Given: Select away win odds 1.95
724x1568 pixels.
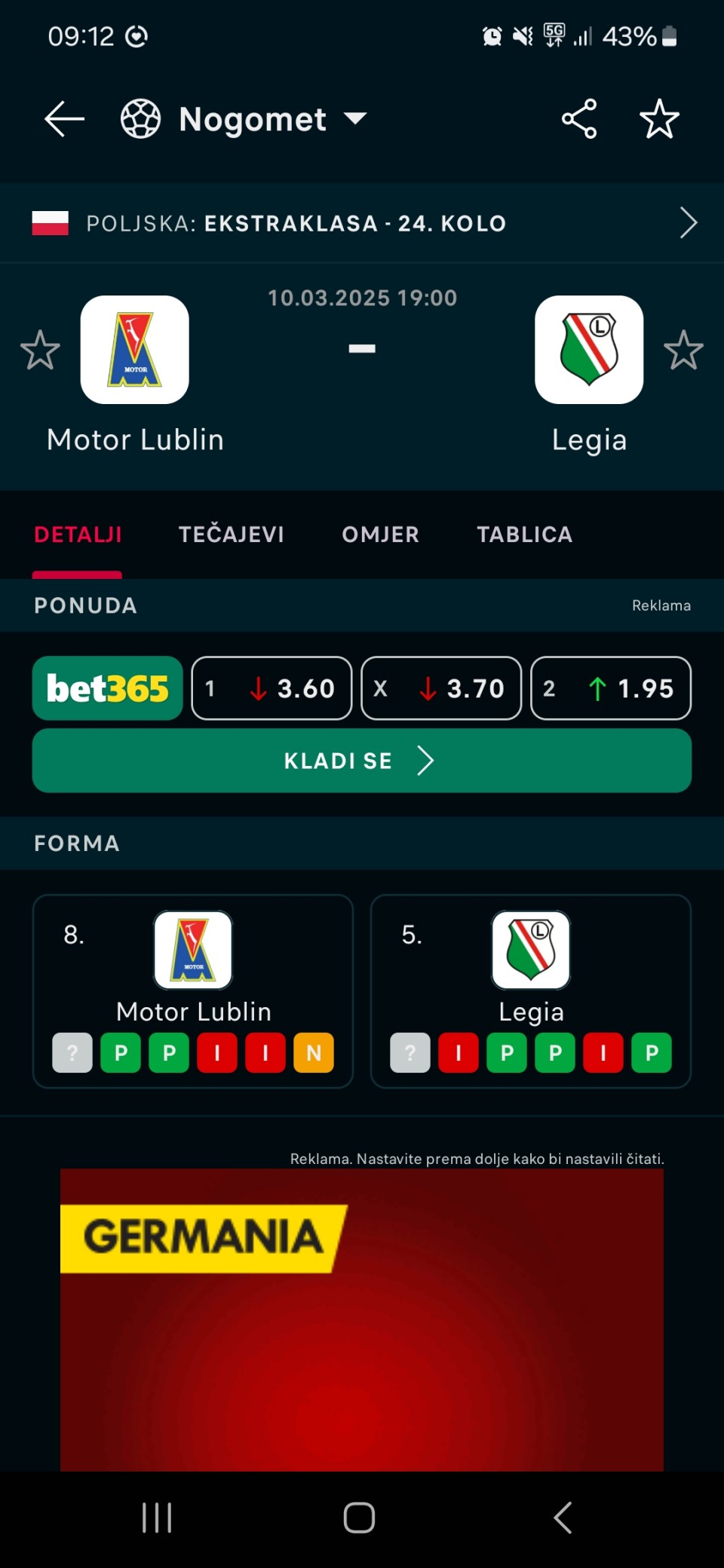Looking at the screenshot, I should click(x=611, y=688).
